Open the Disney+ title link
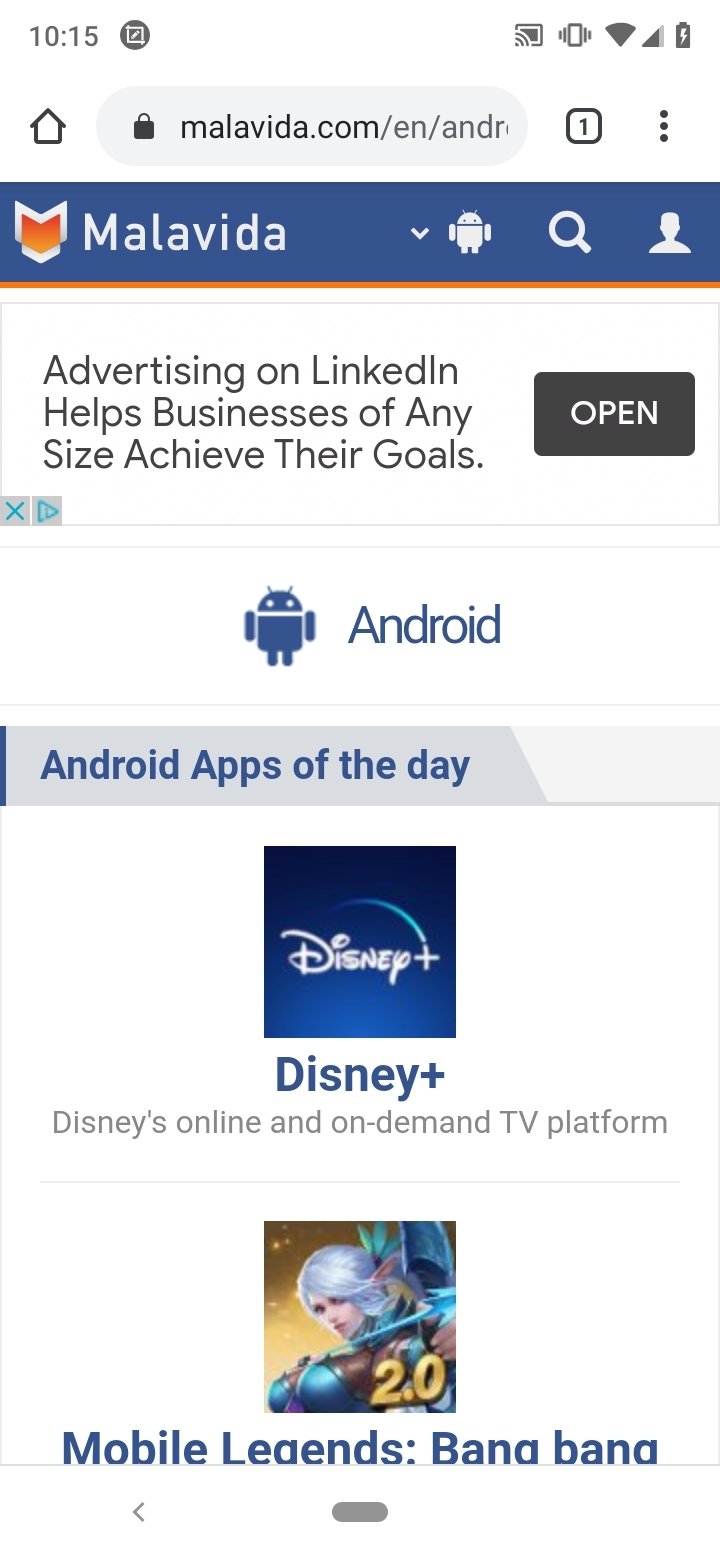Image resolution: width=720 pixels, height=1560 pixels. tap(360, 1075)
